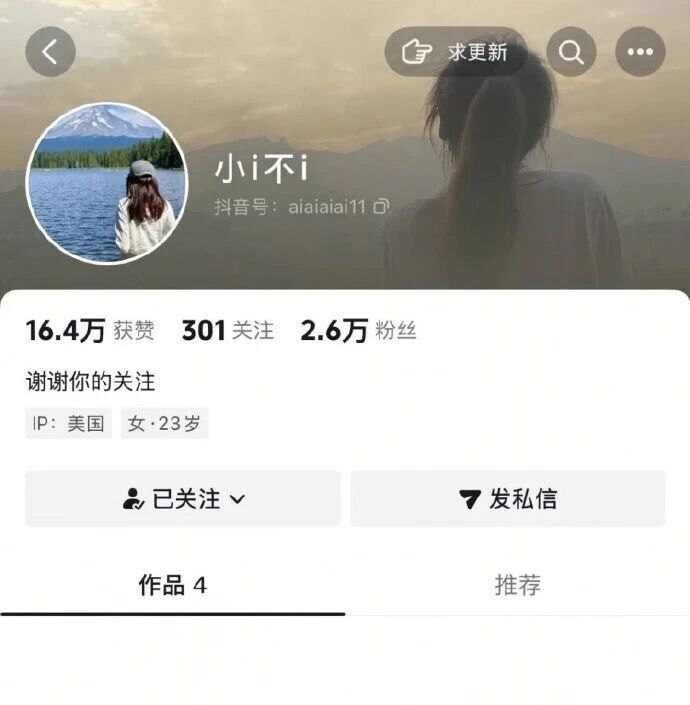This screenshot has width=690, height=705.
Task: Open the three-dot overflow menu
Action: 640,52
